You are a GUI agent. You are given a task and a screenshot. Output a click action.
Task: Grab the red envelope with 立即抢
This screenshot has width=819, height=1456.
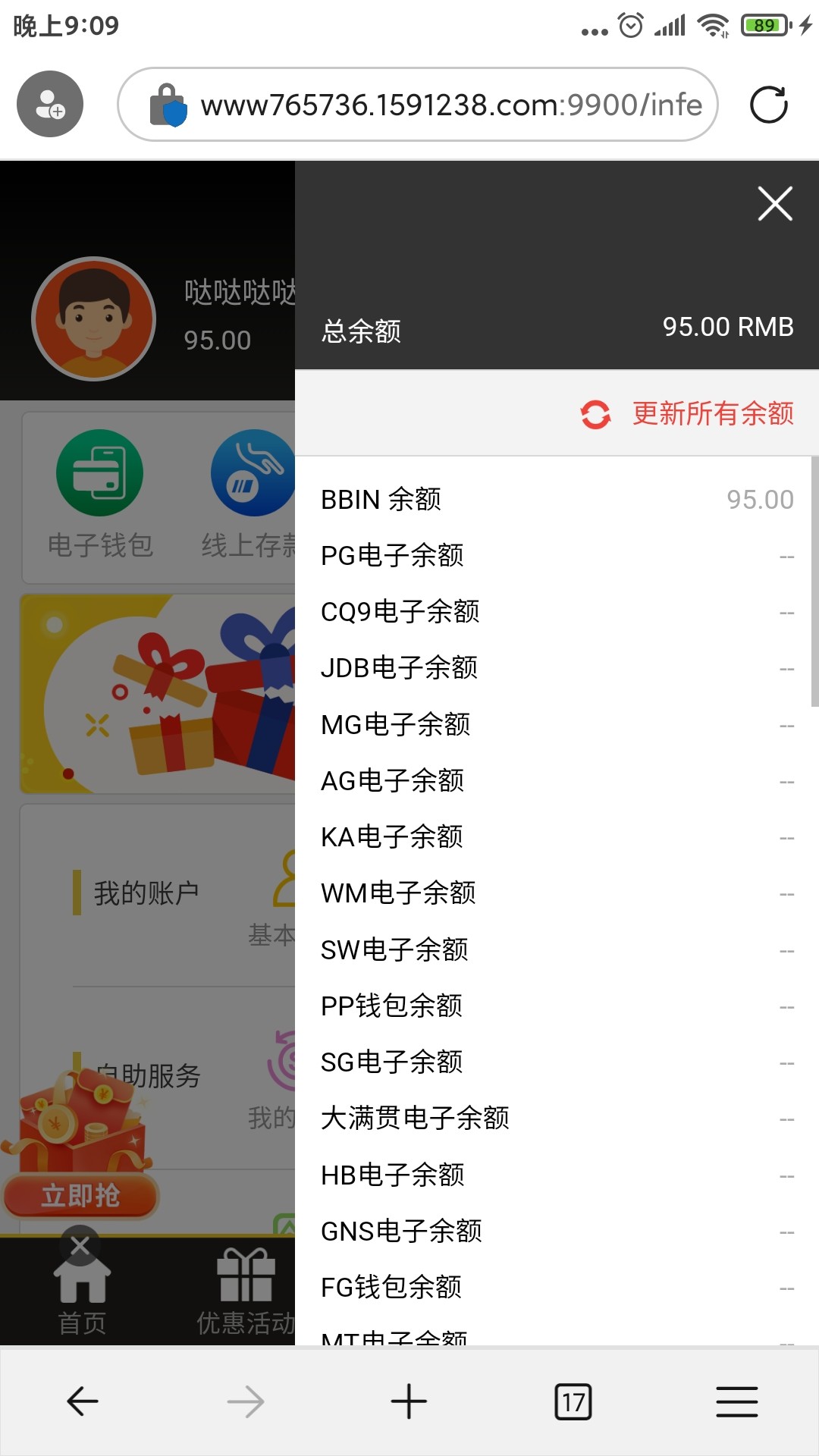(81, 1195)
